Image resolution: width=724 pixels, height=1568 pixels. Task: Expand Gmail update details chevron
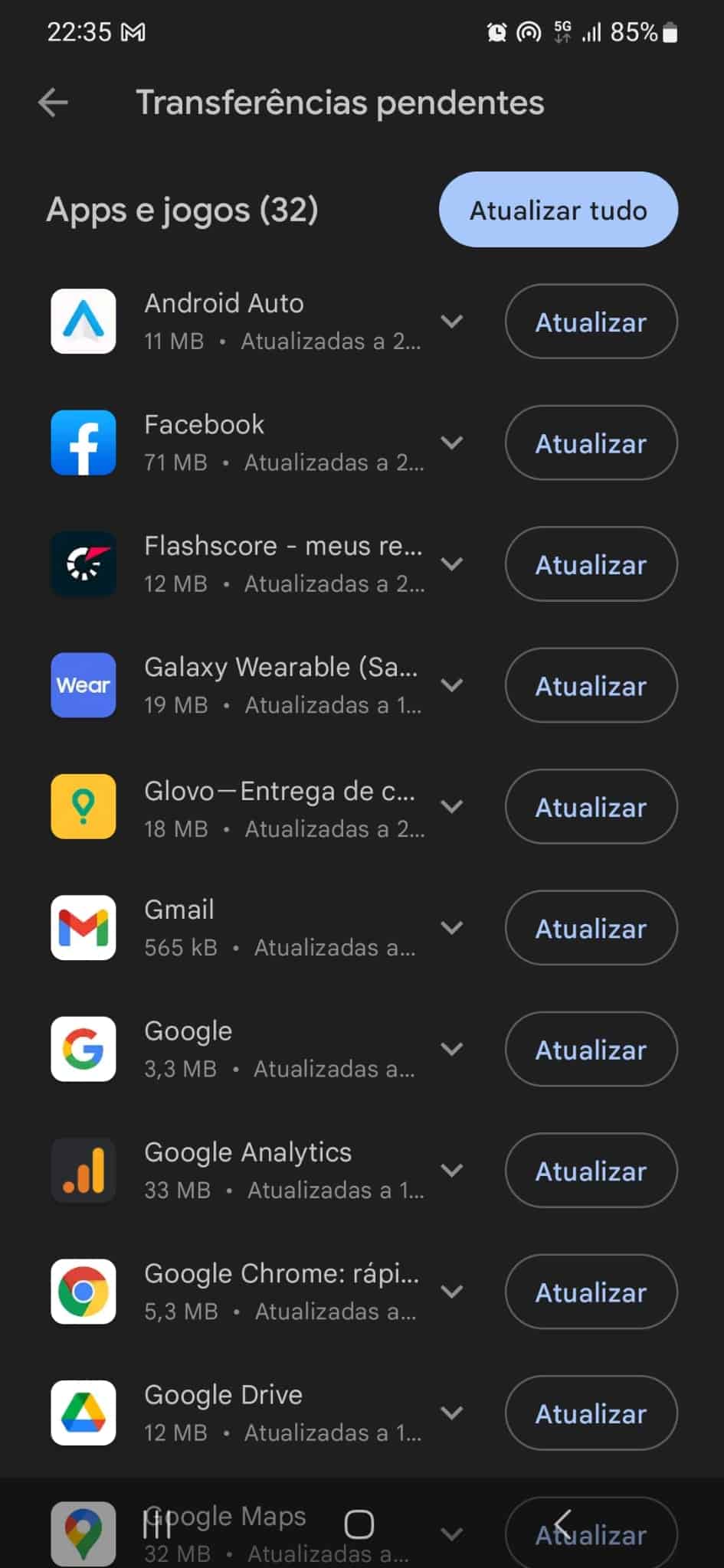coord(452,927)
